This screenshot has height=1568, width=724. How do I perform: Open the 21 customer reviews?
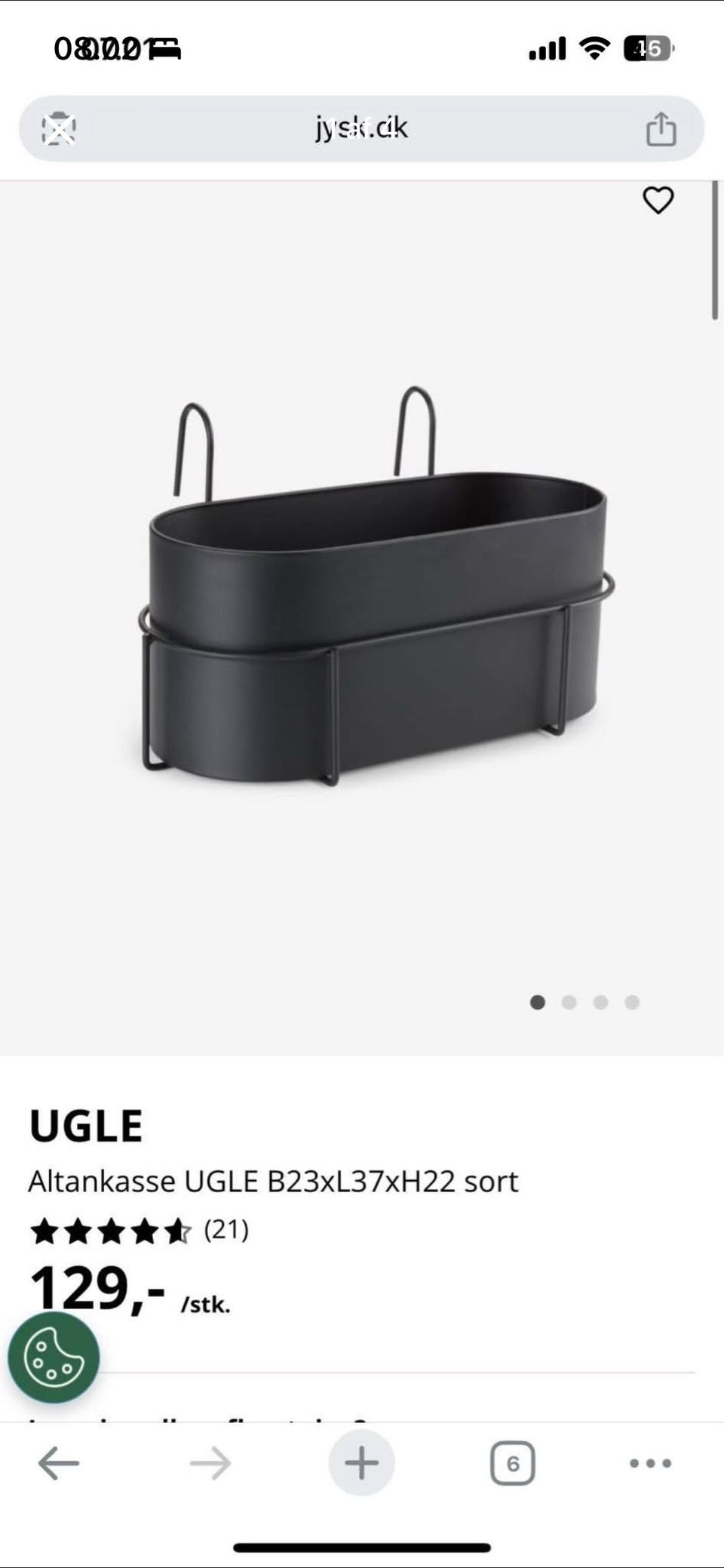[x=225, y=1230]
